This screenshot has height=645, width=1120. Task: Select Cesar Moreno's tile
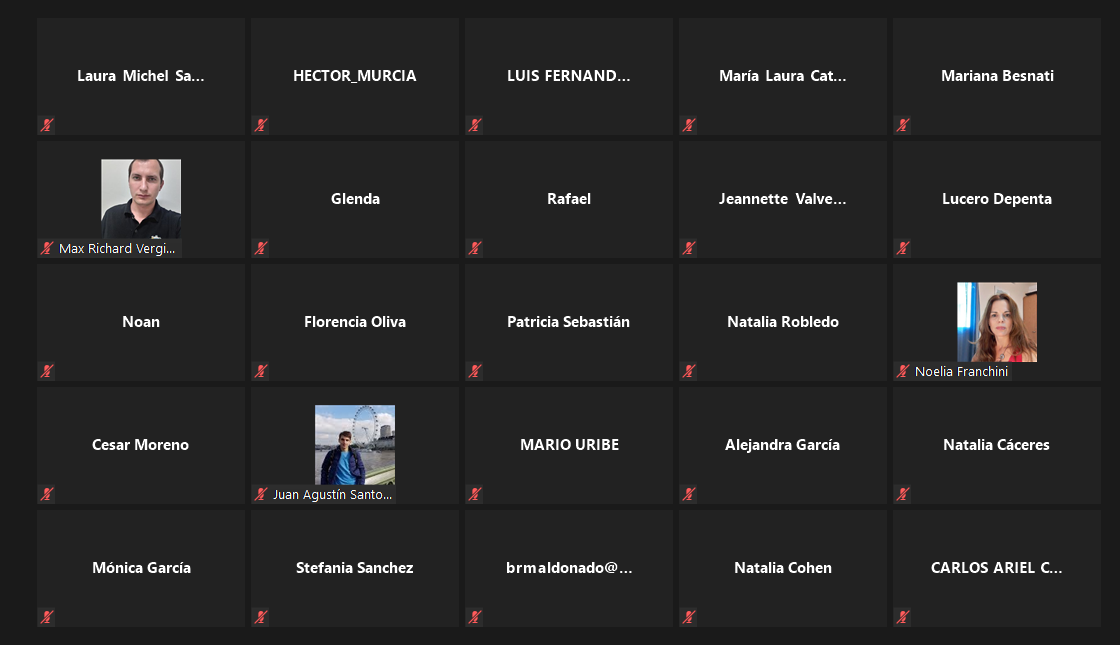pyautogui.click(x=140, y=445)
